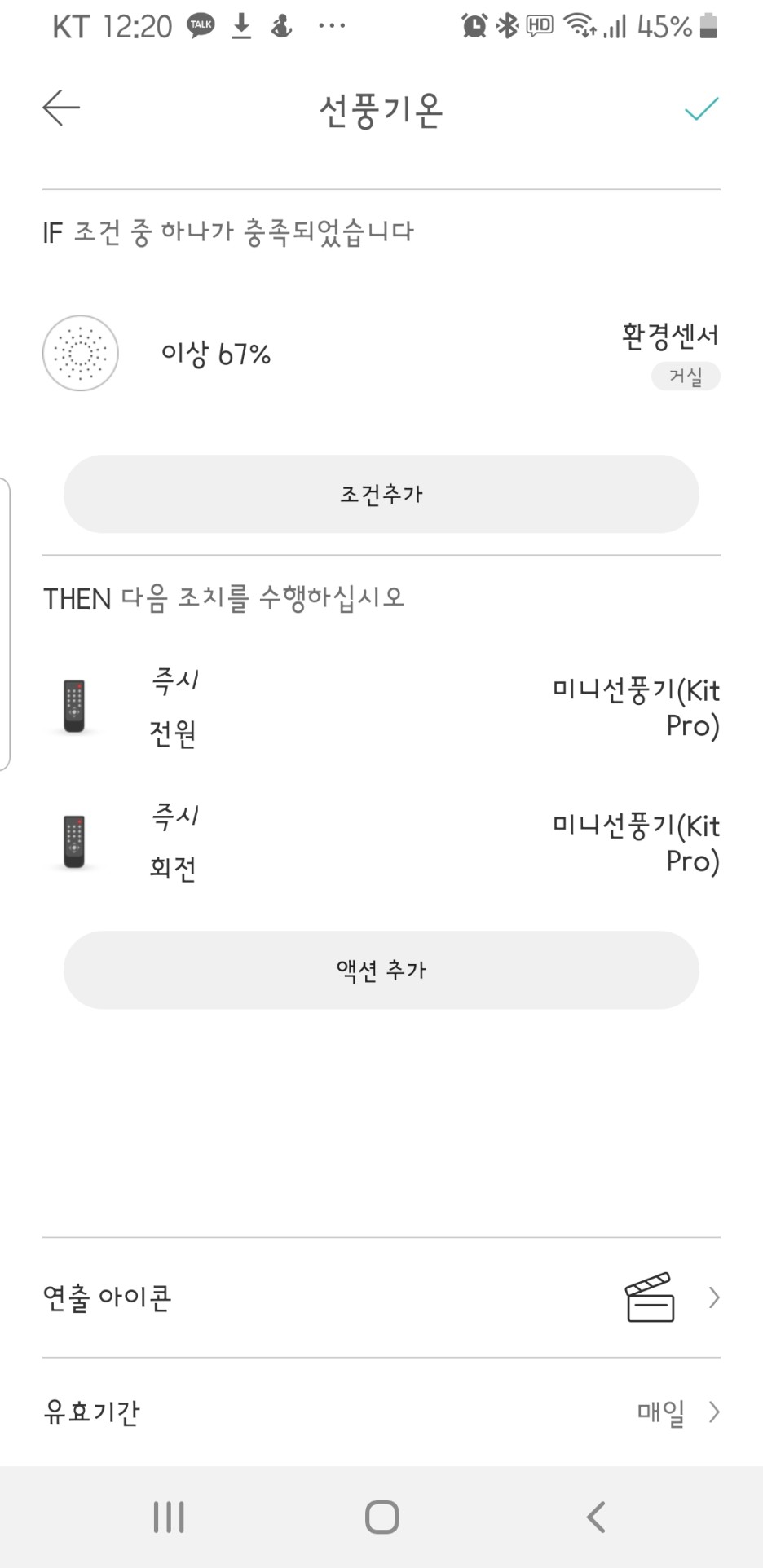The image size is (763, 1568).
Task: Open the 유효기간 setting showing 매일
Action: click(x=381, y=1412)
